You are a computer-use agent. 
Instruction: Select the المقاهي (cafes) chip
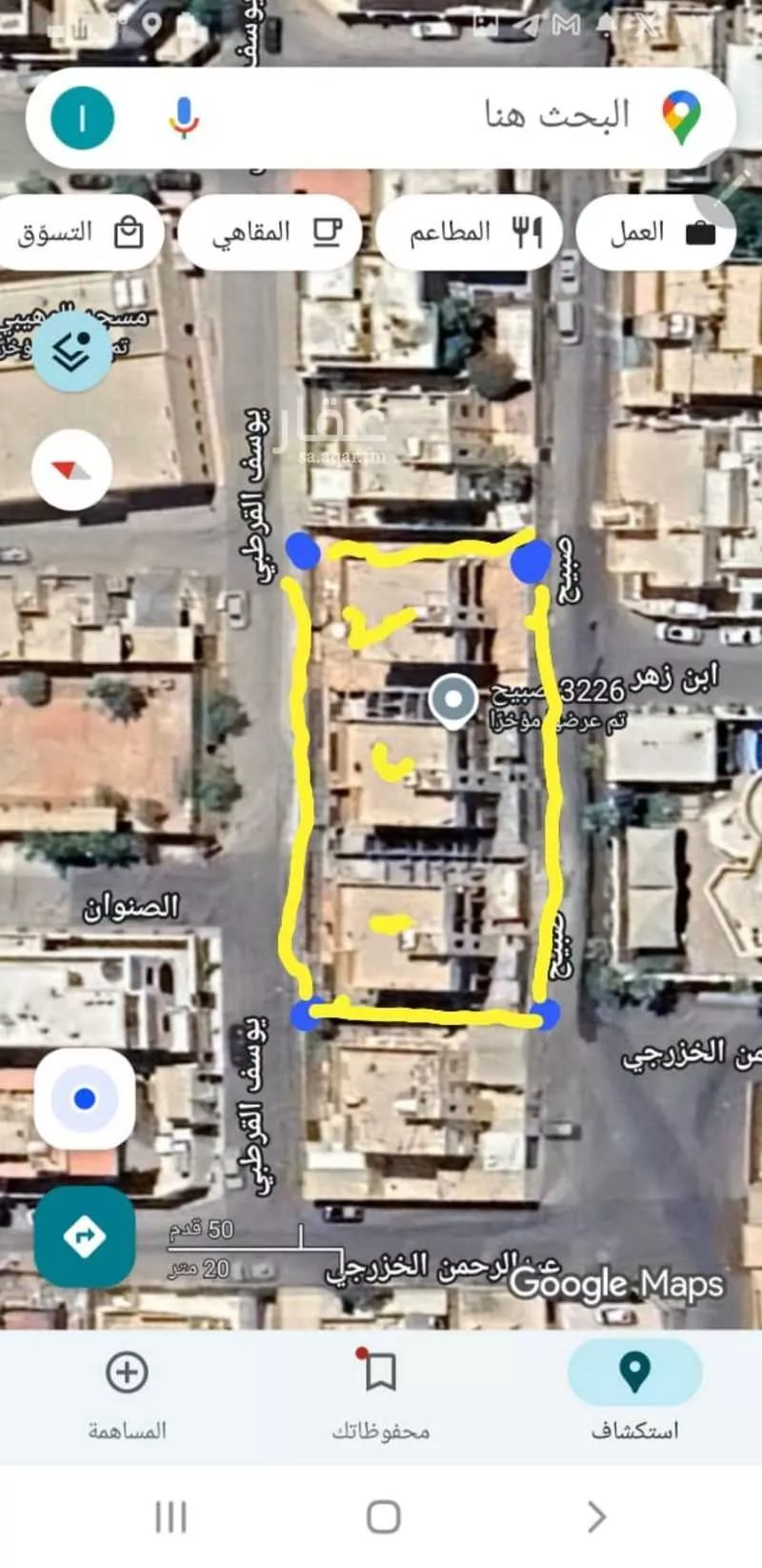tap(271, 231)
